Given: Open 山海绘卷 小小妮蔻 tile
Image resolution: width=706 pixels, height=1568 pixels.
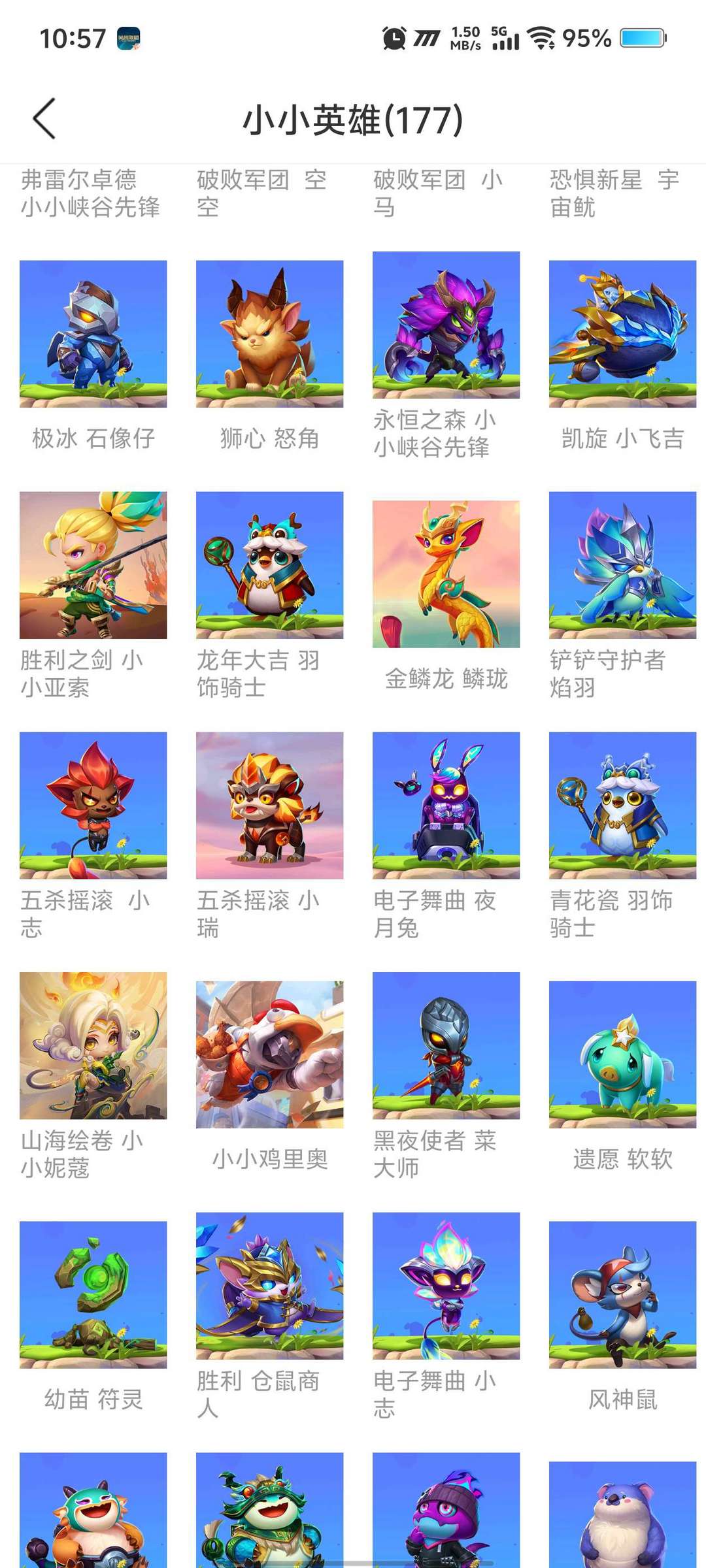Looking at the screenshot, I should point(93,1046).
